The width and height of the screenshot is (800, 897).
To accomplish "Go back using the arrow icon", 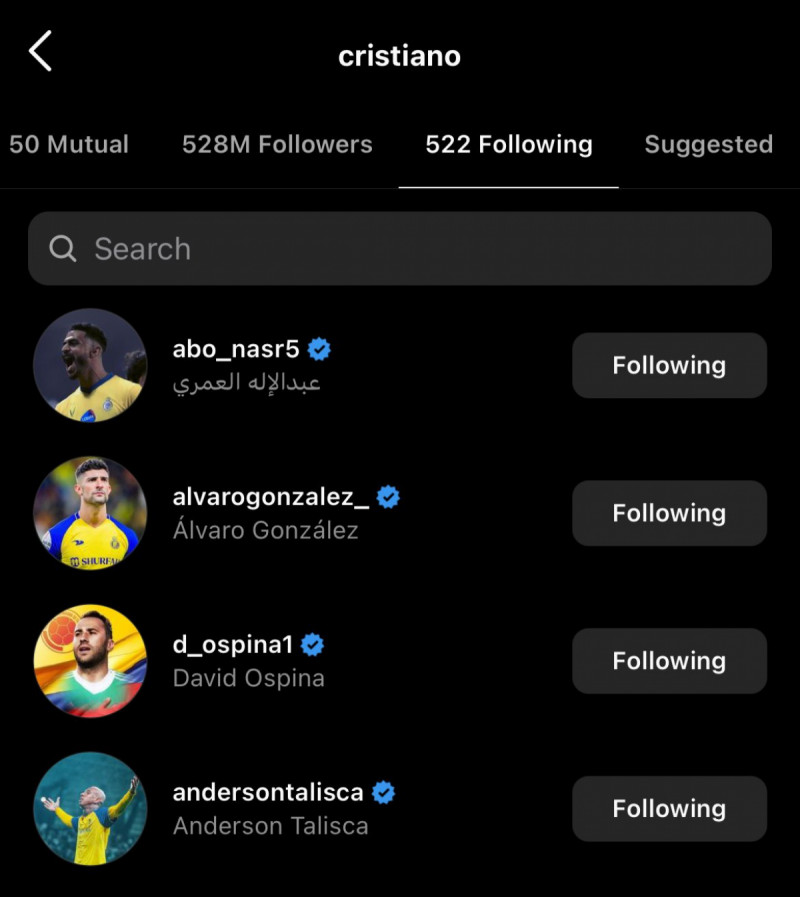I will pos(40,51).
